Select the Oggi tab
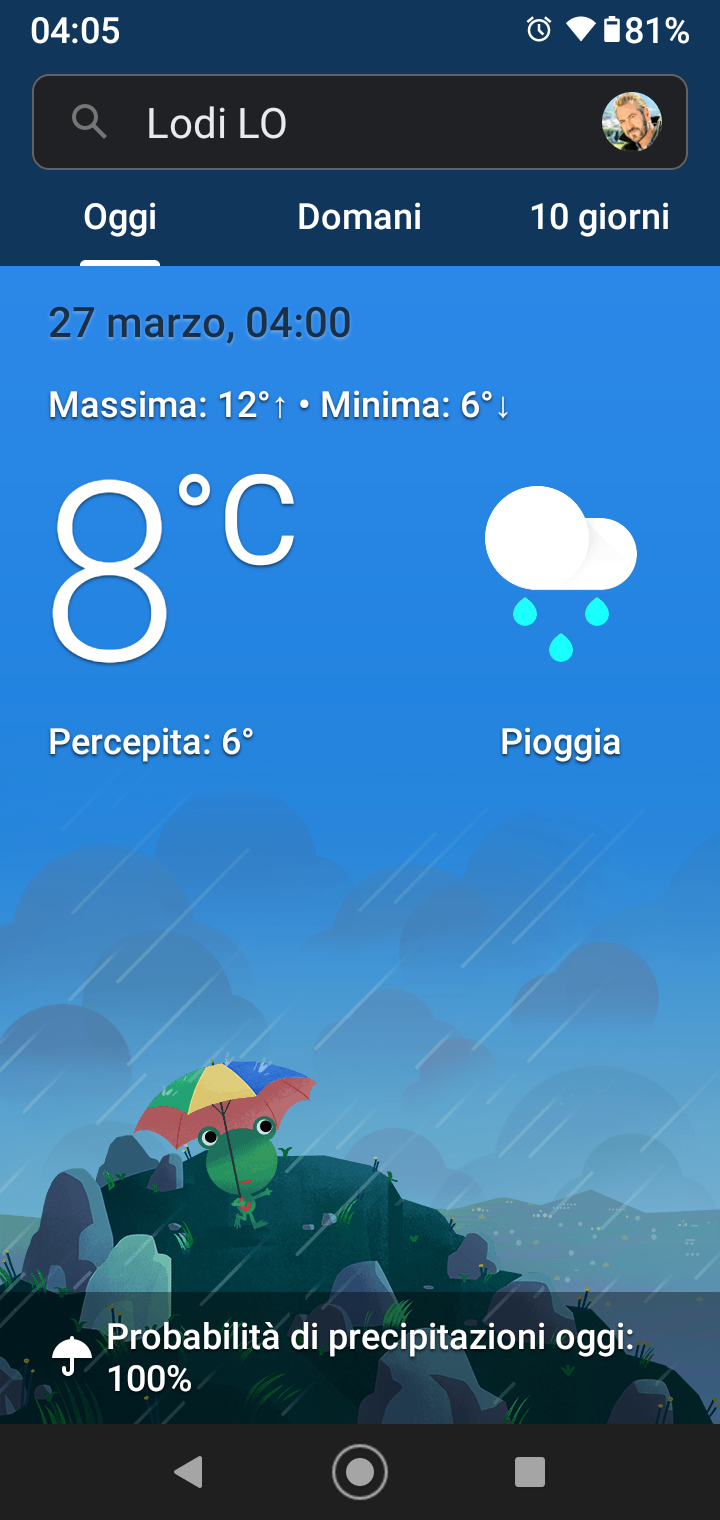Viewport: 720px width, 1520px height. click(x=120, y=217)
